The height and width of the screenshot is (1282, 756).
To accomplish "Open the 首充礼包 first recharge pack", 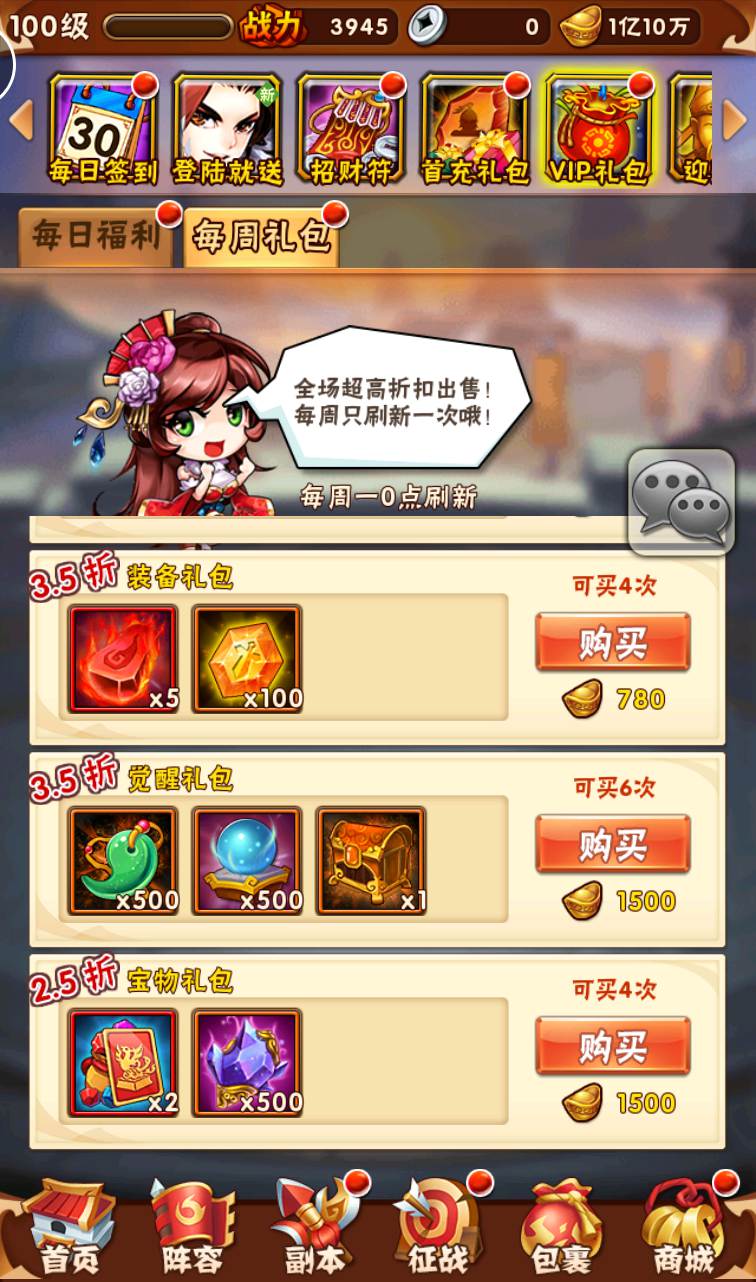I will click(x=475, y=129).
